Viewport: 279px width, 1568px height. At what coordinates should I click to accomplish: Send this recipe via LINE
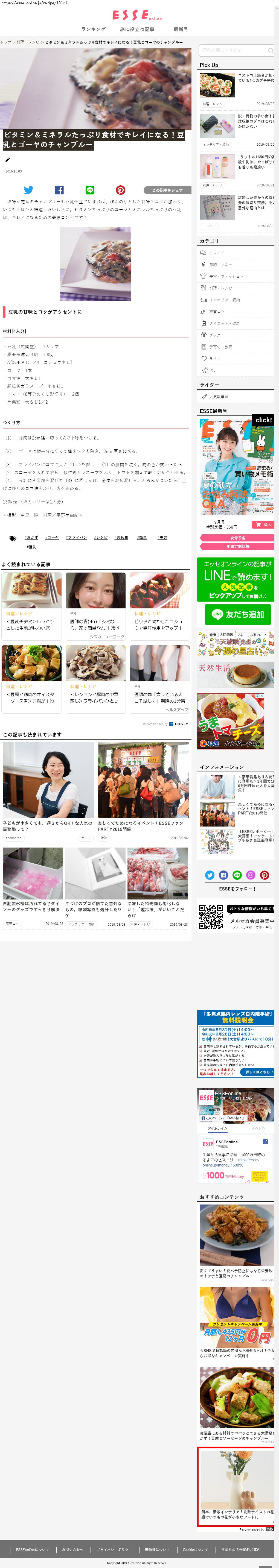pos(90,190)
